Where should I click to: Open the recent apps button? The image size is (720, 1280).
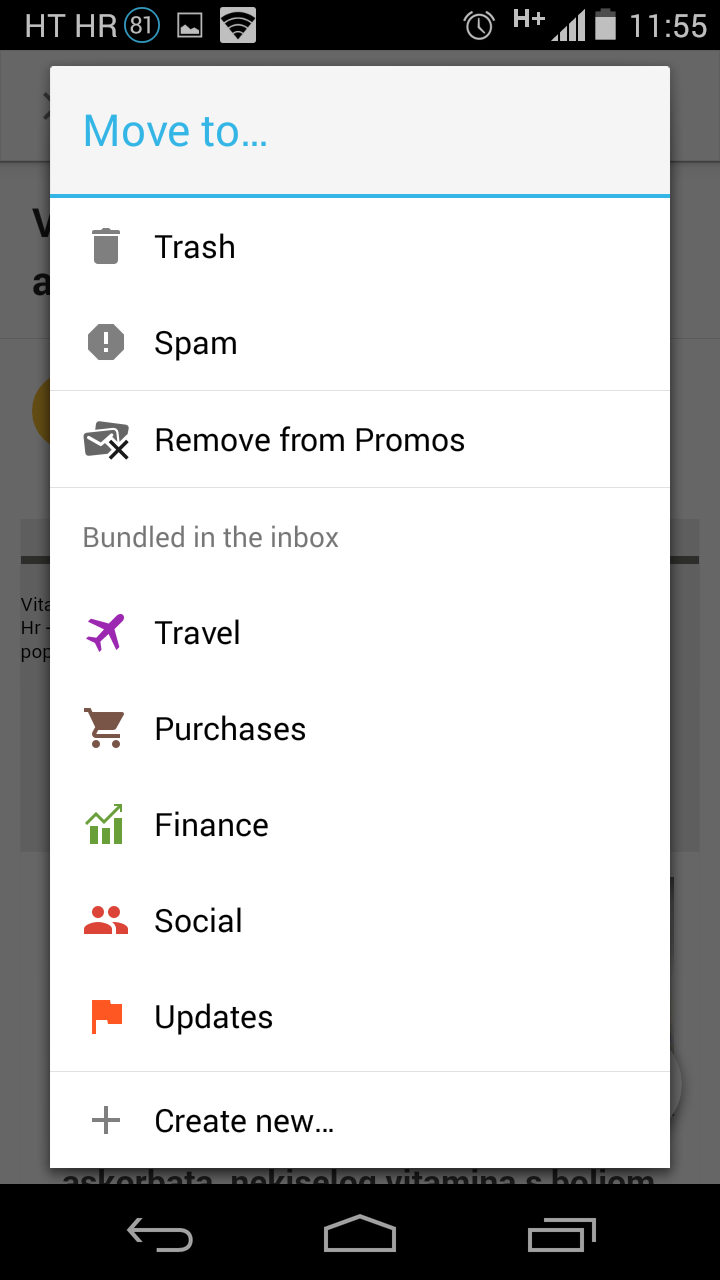point(560,1234)
